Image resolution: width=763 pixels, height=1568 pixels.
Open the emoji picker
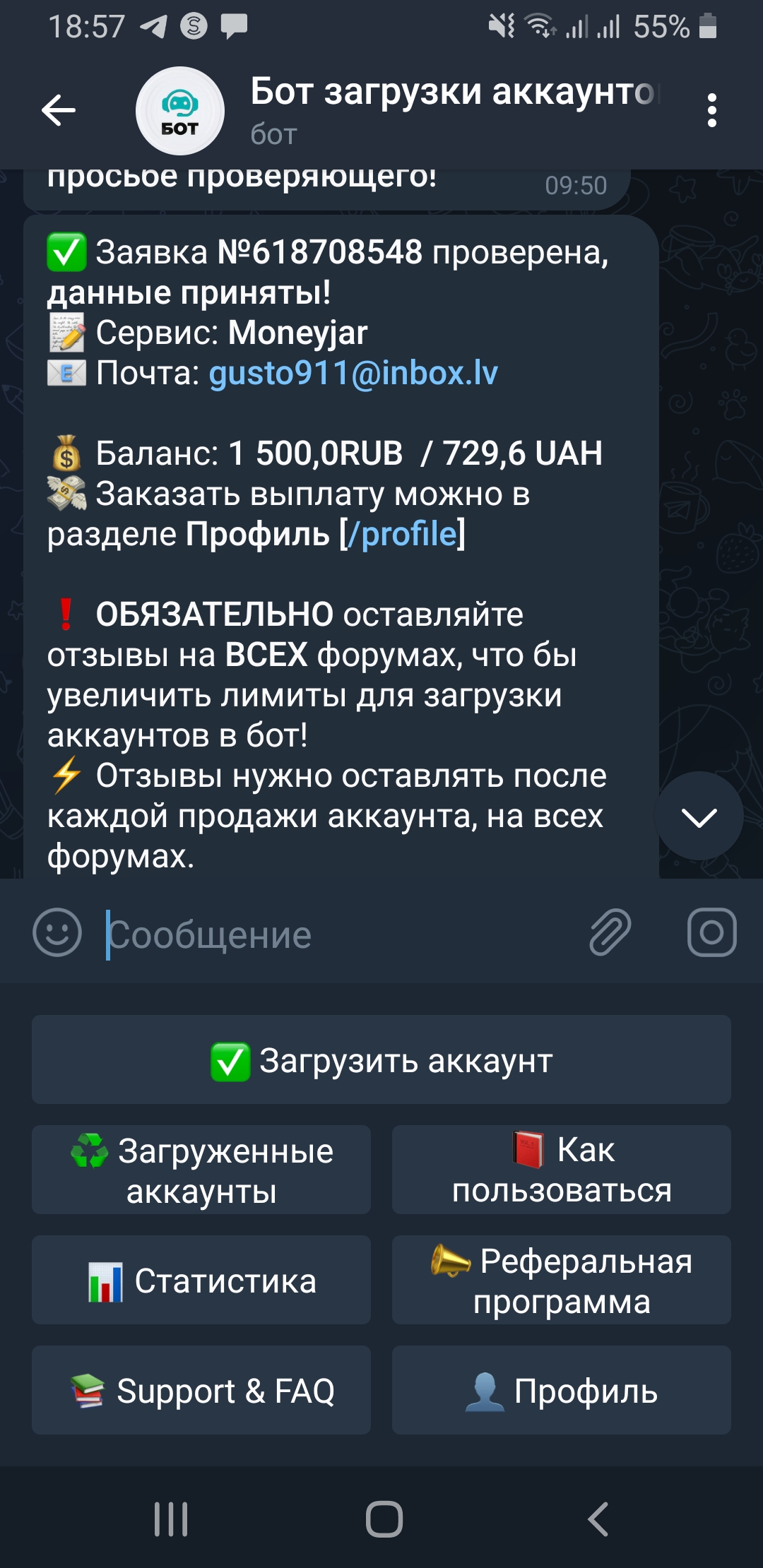tap(57, 932)
